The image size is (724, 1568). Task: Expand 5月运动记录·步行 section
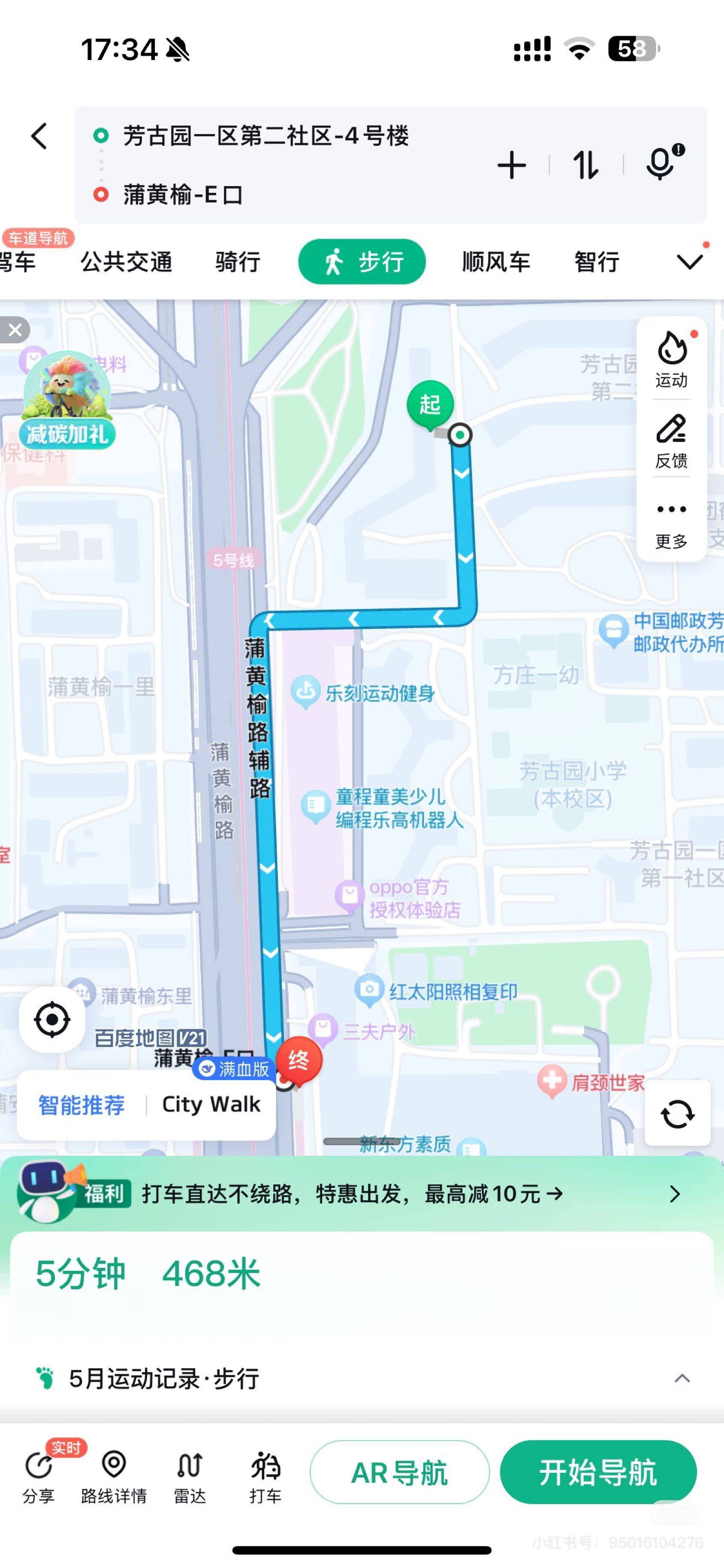click(x=682, y=1379)
